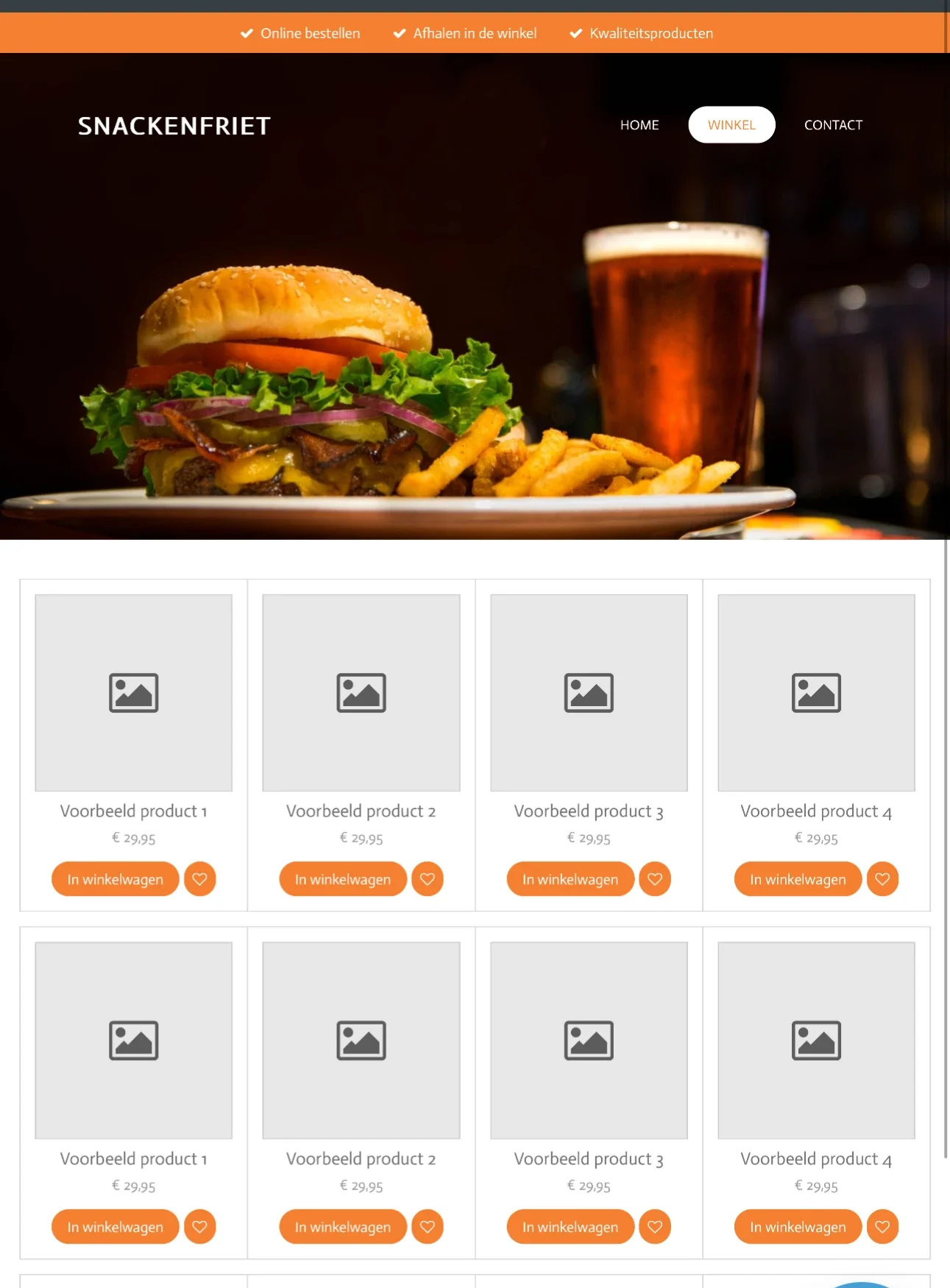Tap heart for second-row Voorbeeld product 3

point(655,1227)
